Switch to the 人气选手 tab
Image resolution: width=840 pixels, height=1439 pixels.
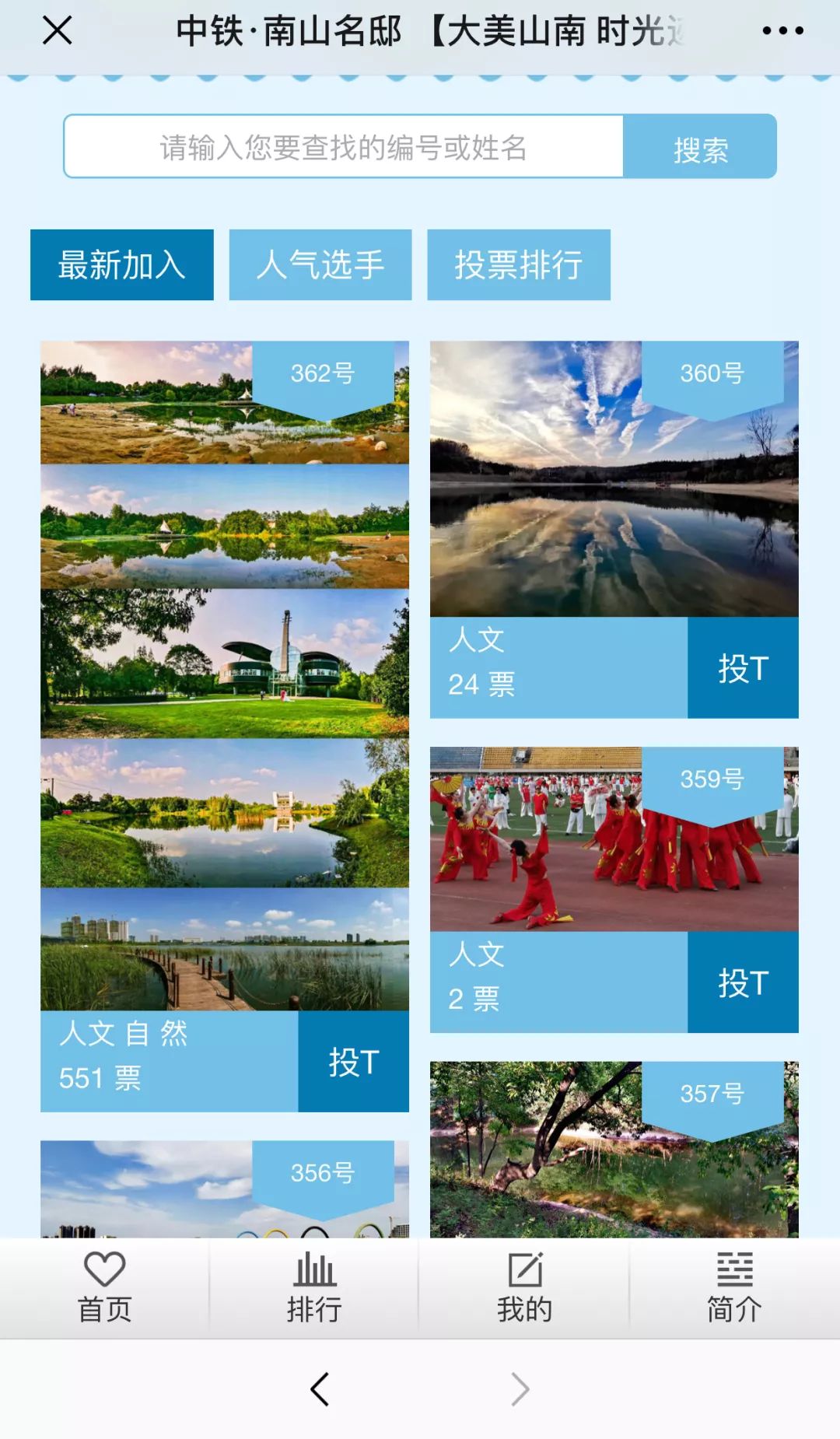point(320,265)
